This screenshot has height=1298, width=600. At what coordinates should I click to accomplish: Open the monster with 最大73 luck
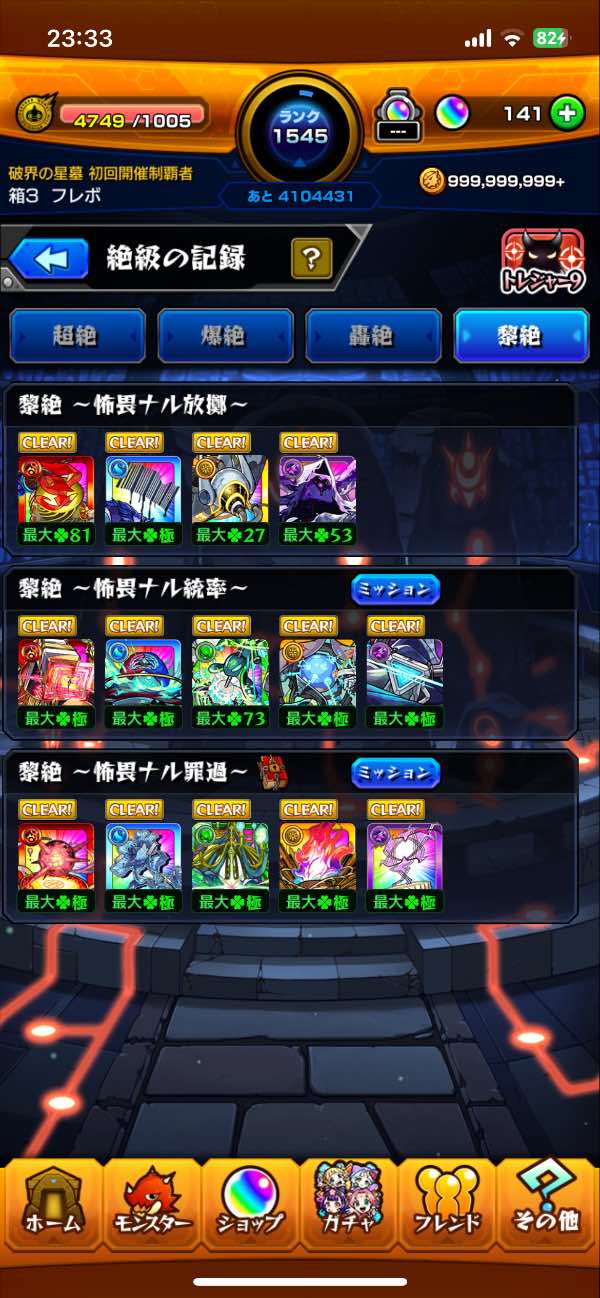point(230,673)
